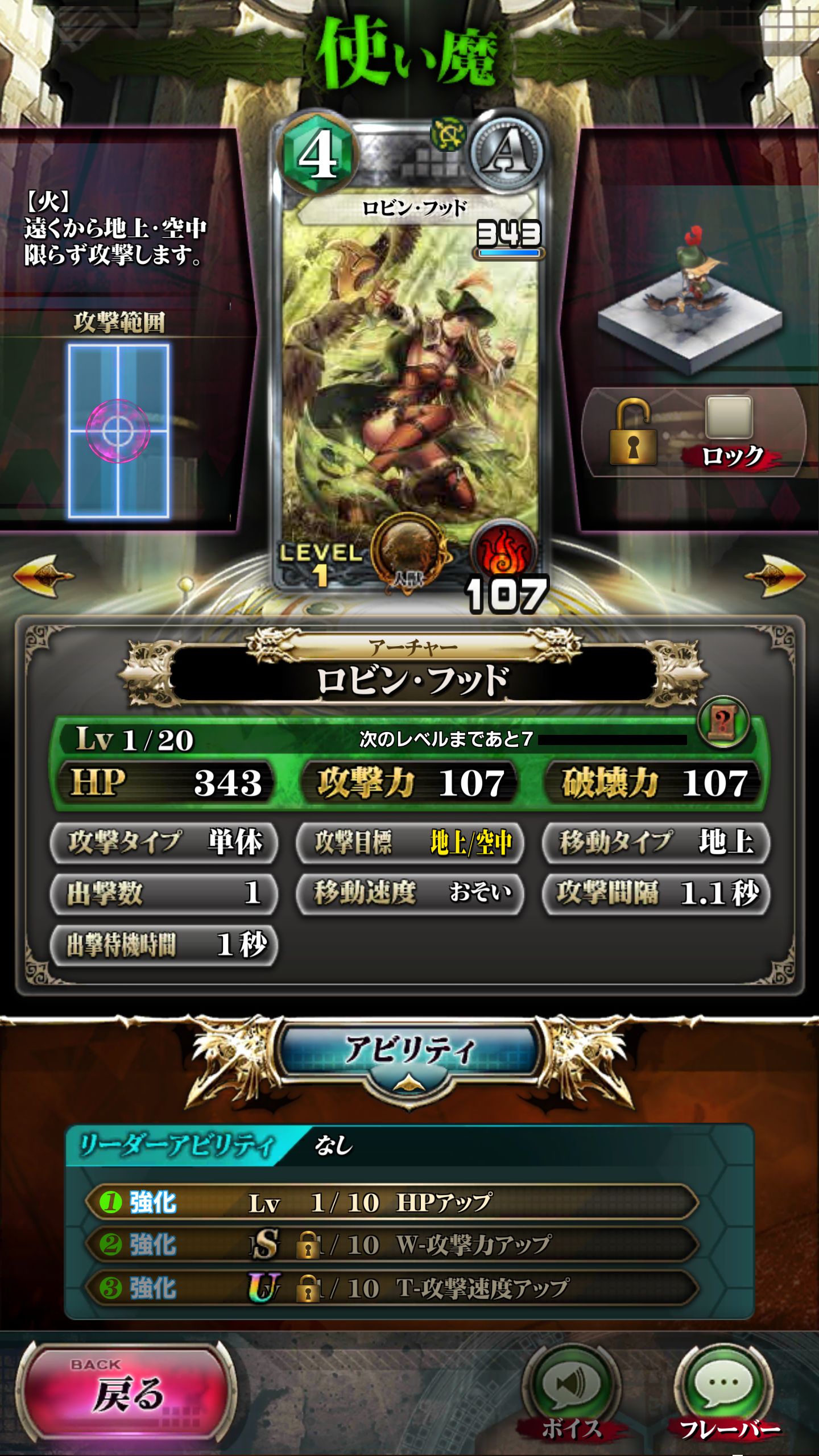Toggle the ロック lock checkbox
Viewport: 819px width, 1456px height.
coord(729,417)
